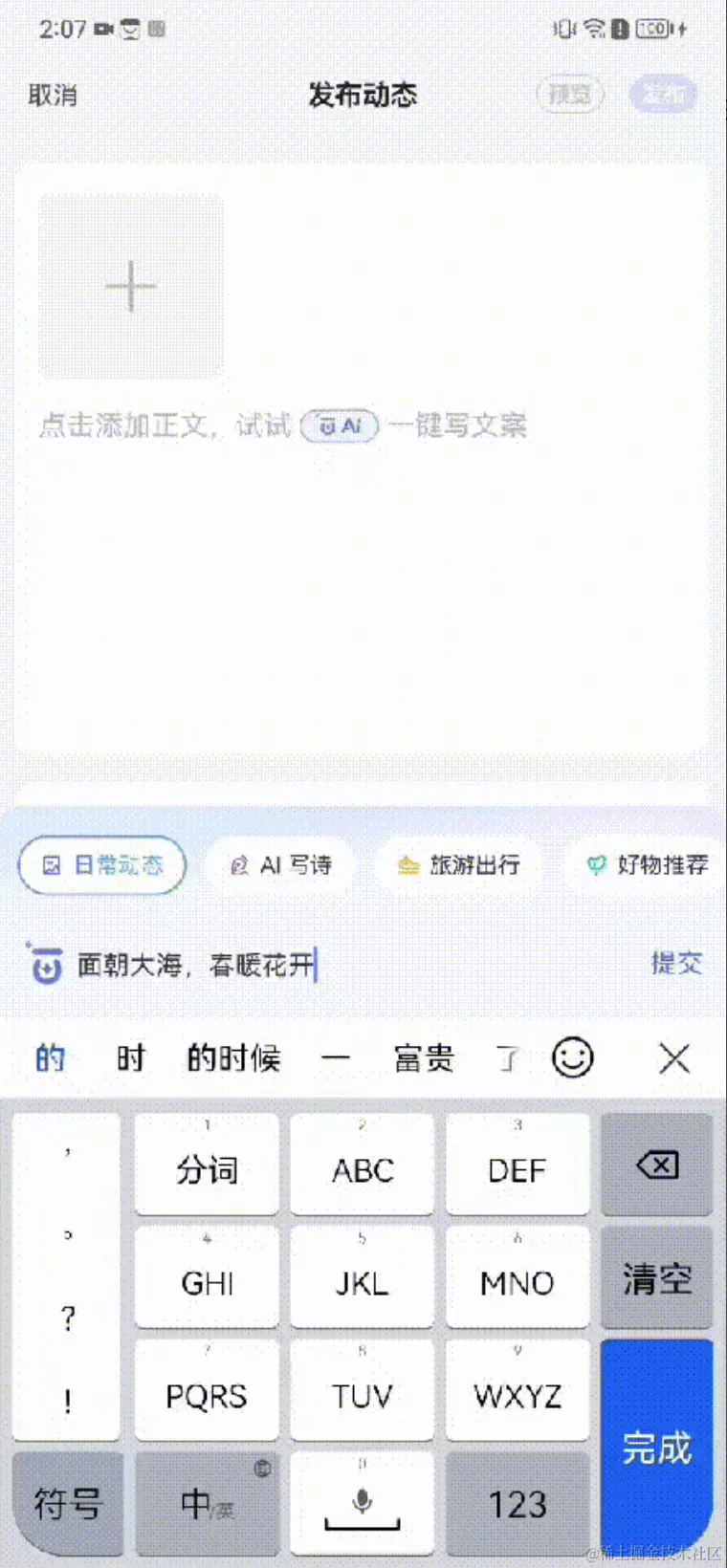Close the keyboard suggestion bar

674,1058
